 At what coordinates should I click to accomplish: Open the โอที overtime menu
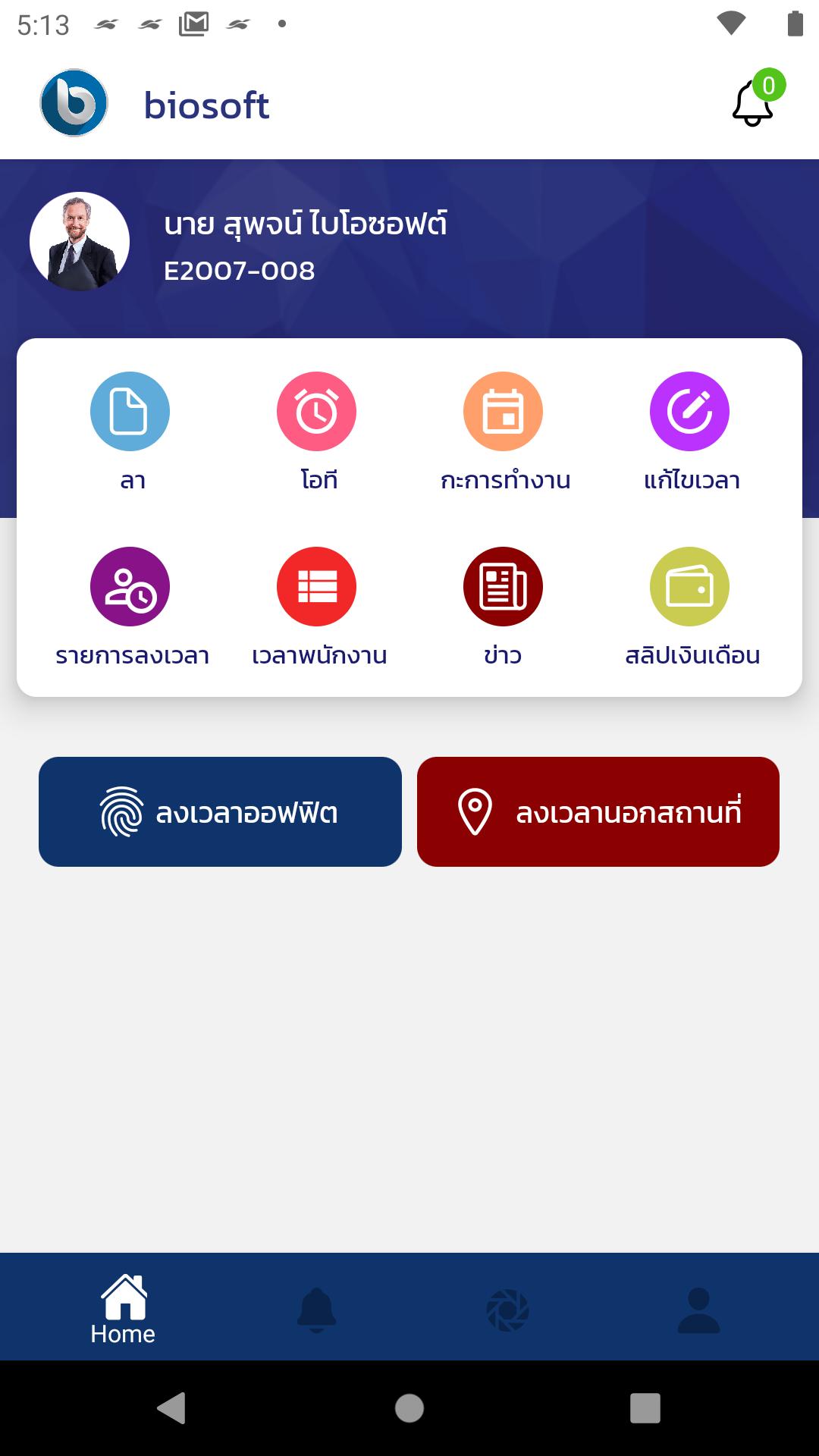[x=316, y=412]
